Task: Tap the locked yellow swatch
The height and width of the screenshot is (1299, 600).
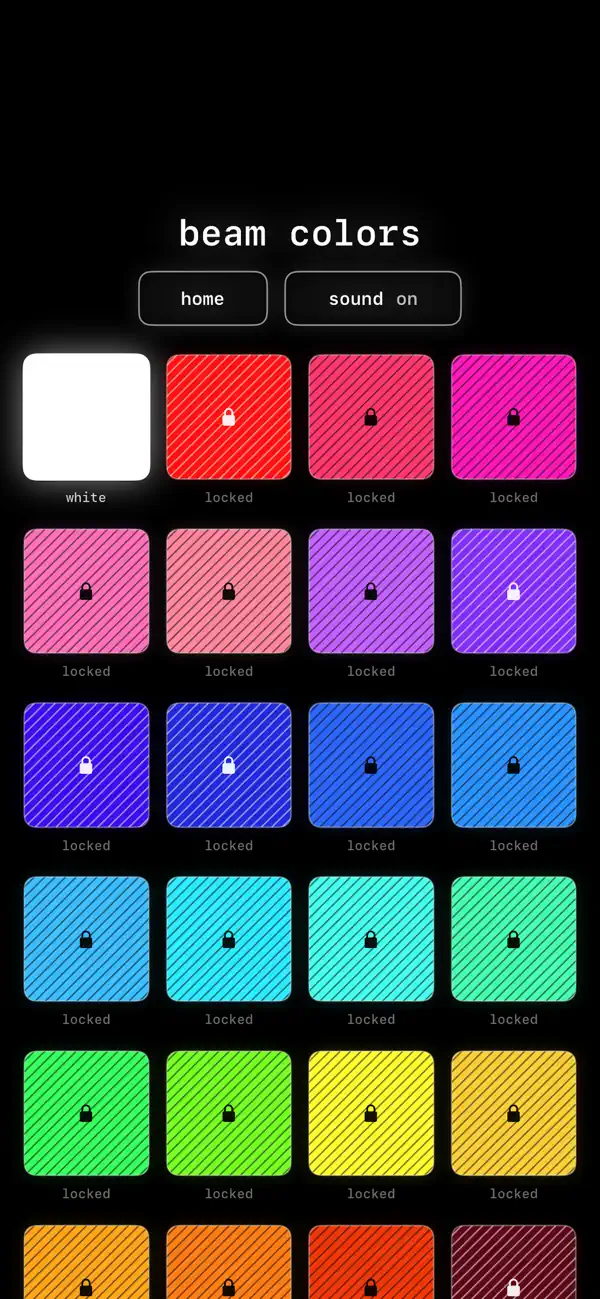Action: coord(371,1113)
